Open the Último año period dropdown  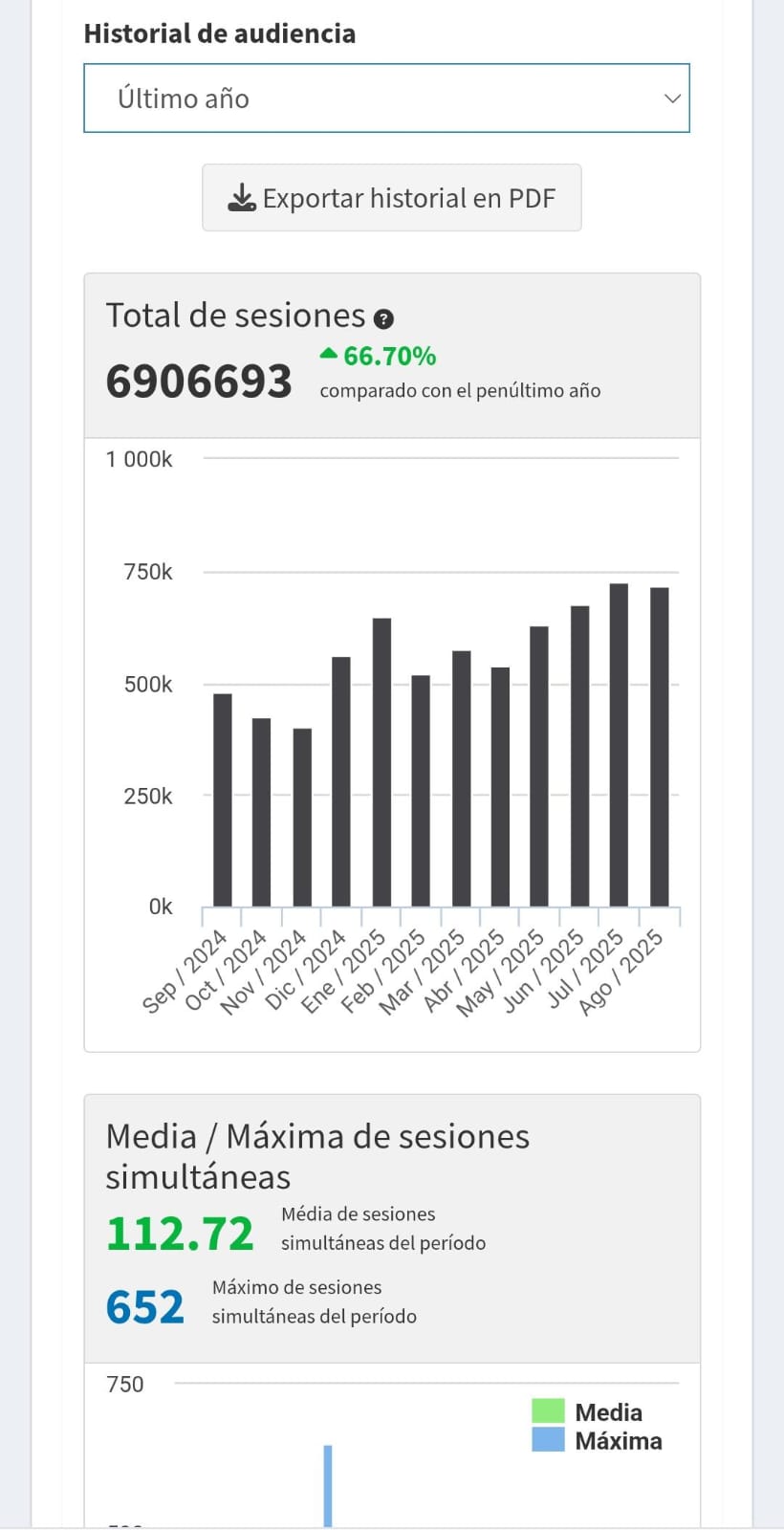tap(386, 98)
